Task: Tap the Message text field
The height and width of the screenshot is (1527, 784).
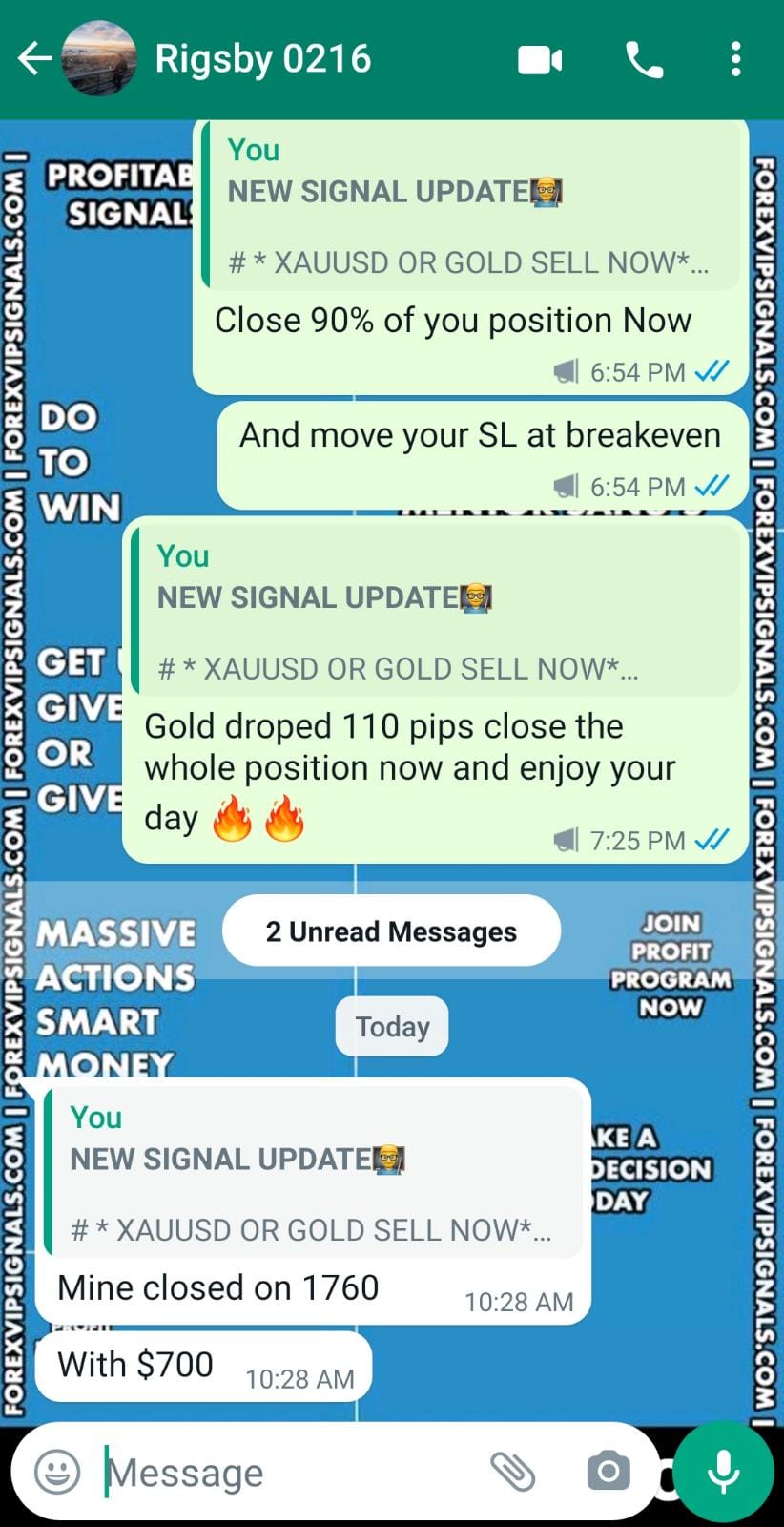Action: [x=286, y=1473]
